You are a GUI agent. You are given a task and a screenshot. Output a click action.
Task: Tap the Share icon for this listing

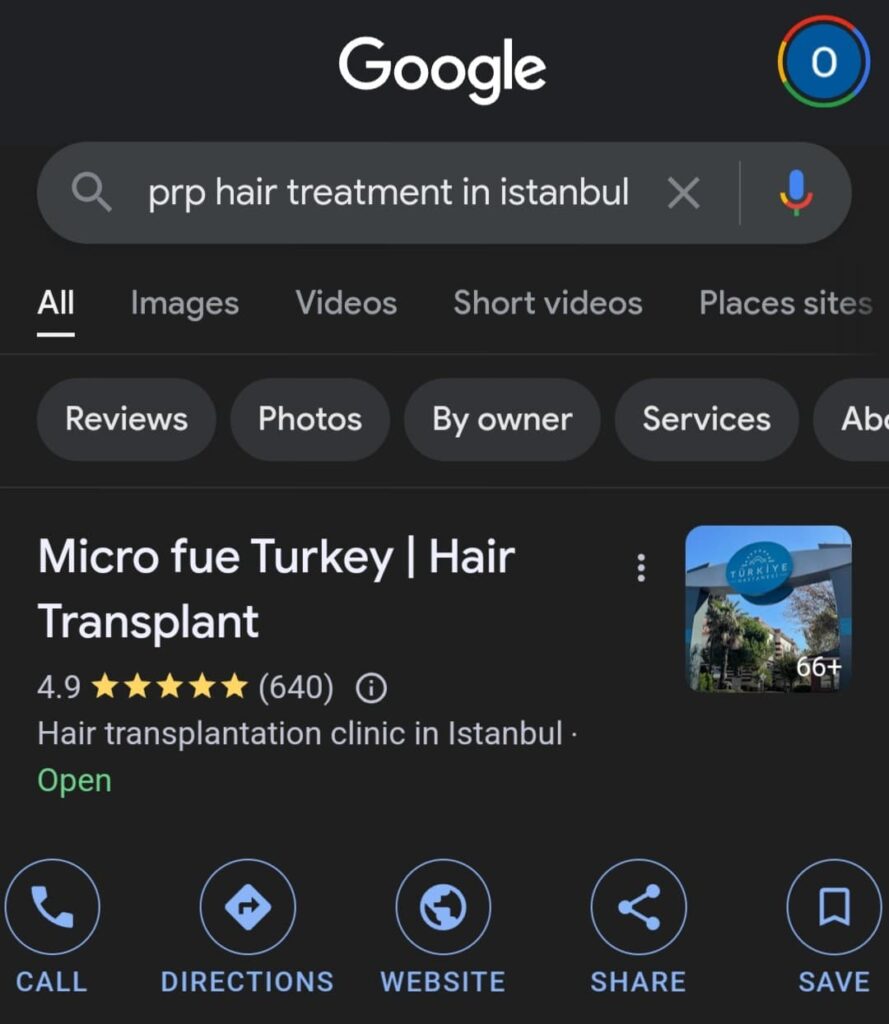click(x=638, y=906)
